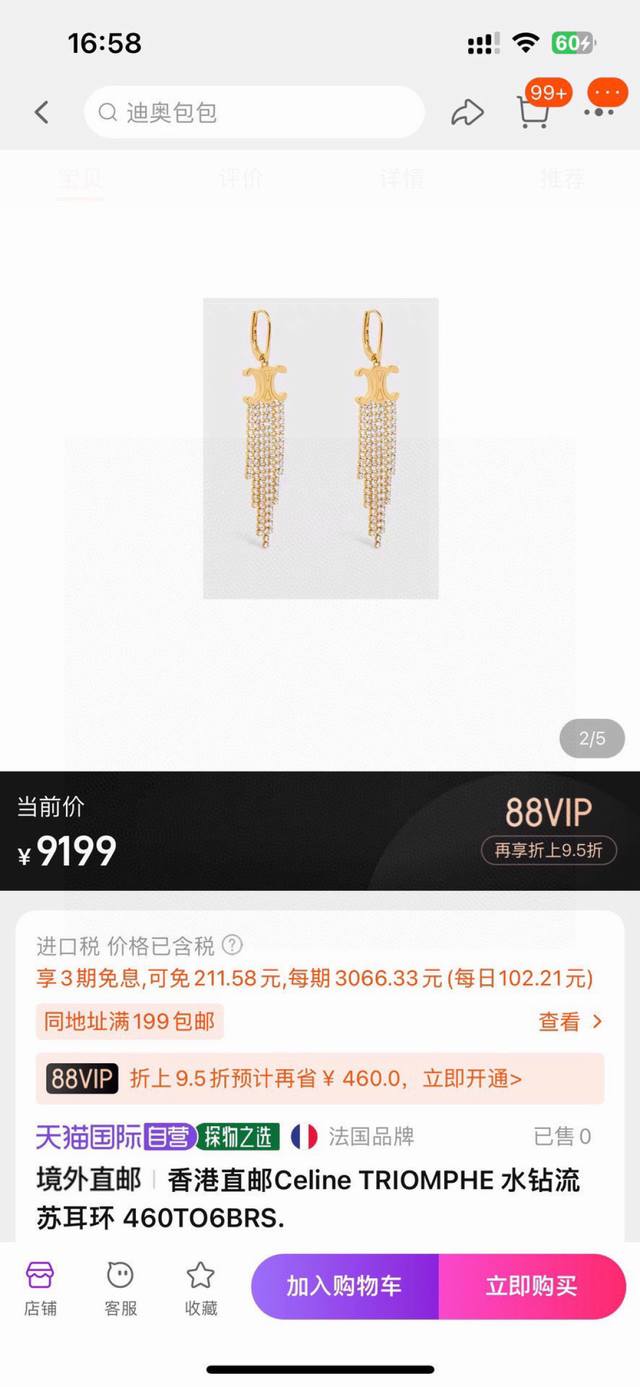Image resolution: width=640 pixels, height=1387 pixels.
Task: Switch to the 评价 tab
Action: (x=240, y=179)
